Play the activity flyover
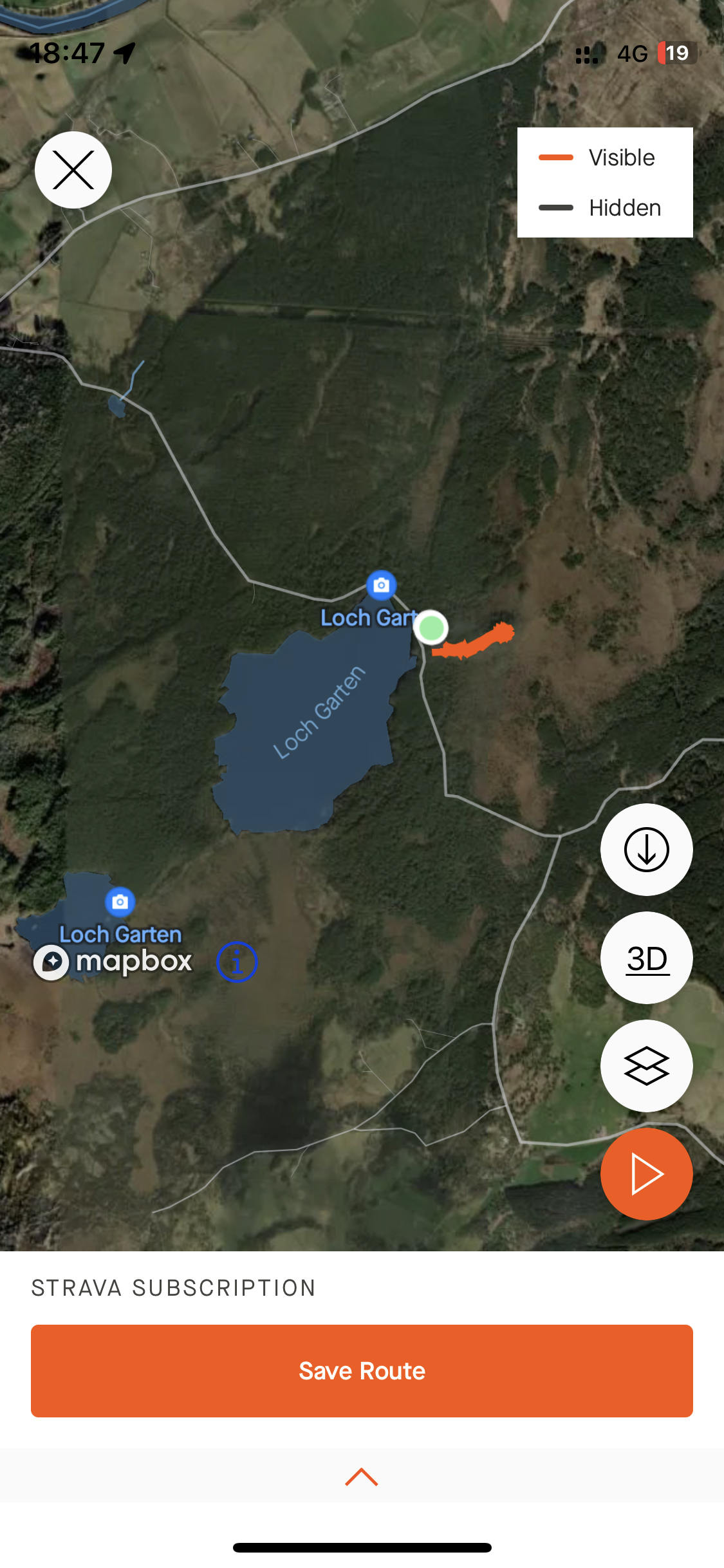Screen dimensions: 724x1568 pyautogui.click(x=646, y=1174)
